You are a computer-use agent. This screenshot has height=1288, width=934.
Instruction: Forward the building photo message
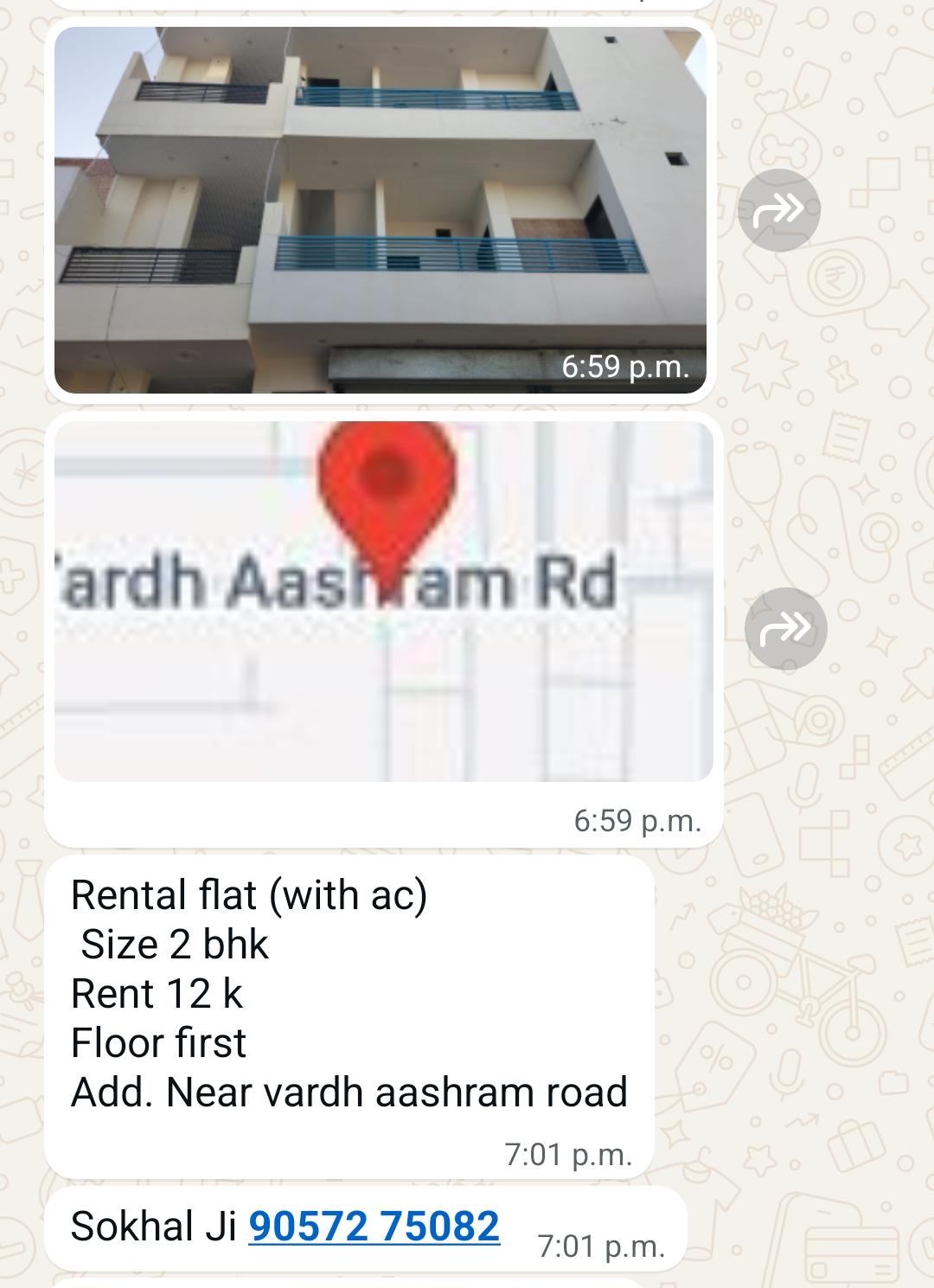tap(779, 210)
